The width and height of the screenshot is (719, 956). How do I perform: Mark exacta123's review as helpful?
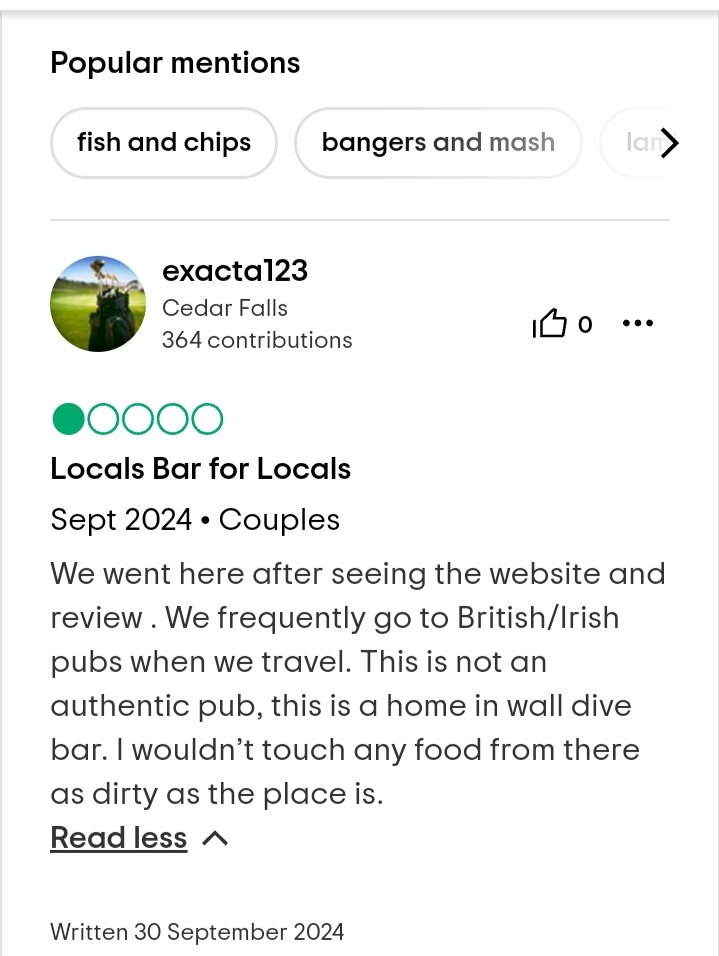coord(550,324)
